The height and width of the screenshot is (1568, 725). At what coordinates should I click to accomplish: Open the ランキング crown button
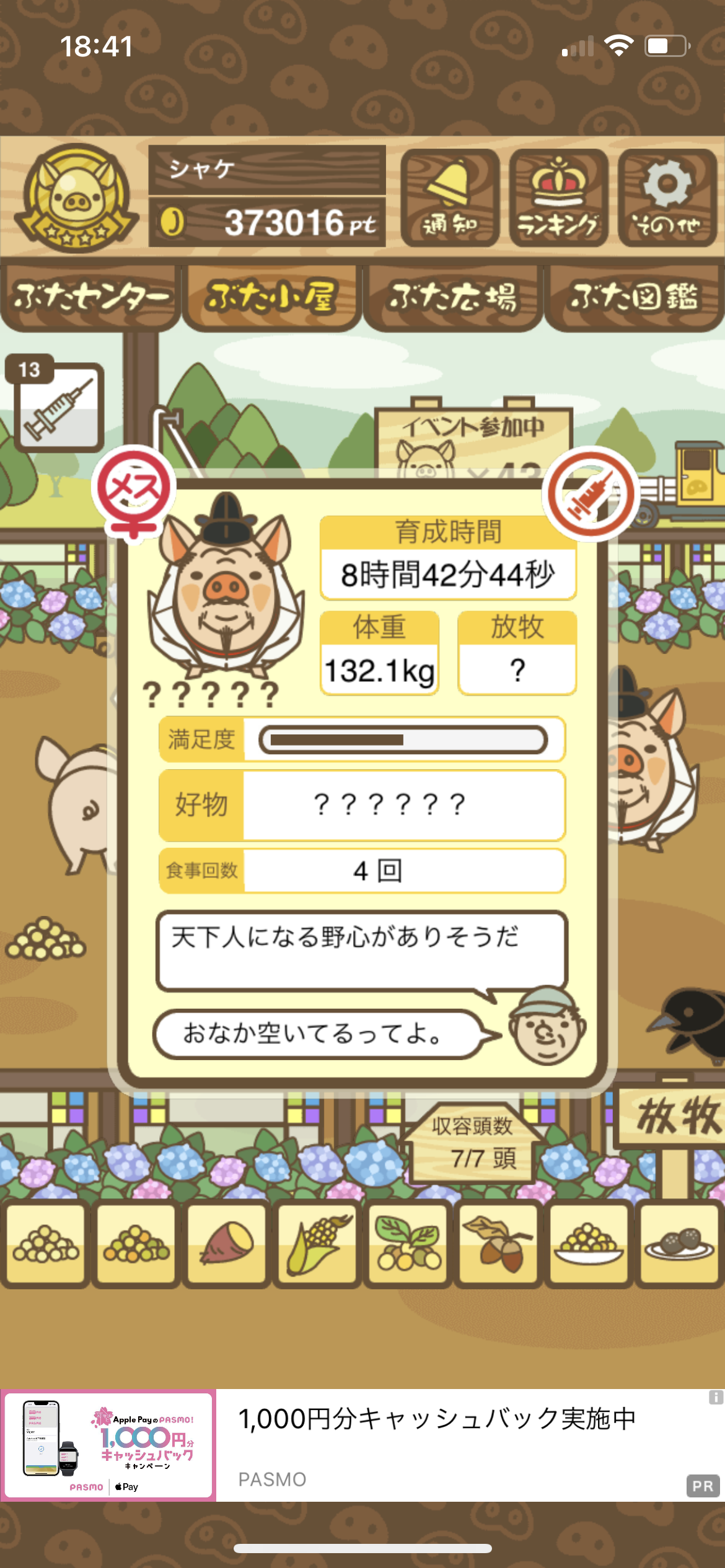pos(558,198)
